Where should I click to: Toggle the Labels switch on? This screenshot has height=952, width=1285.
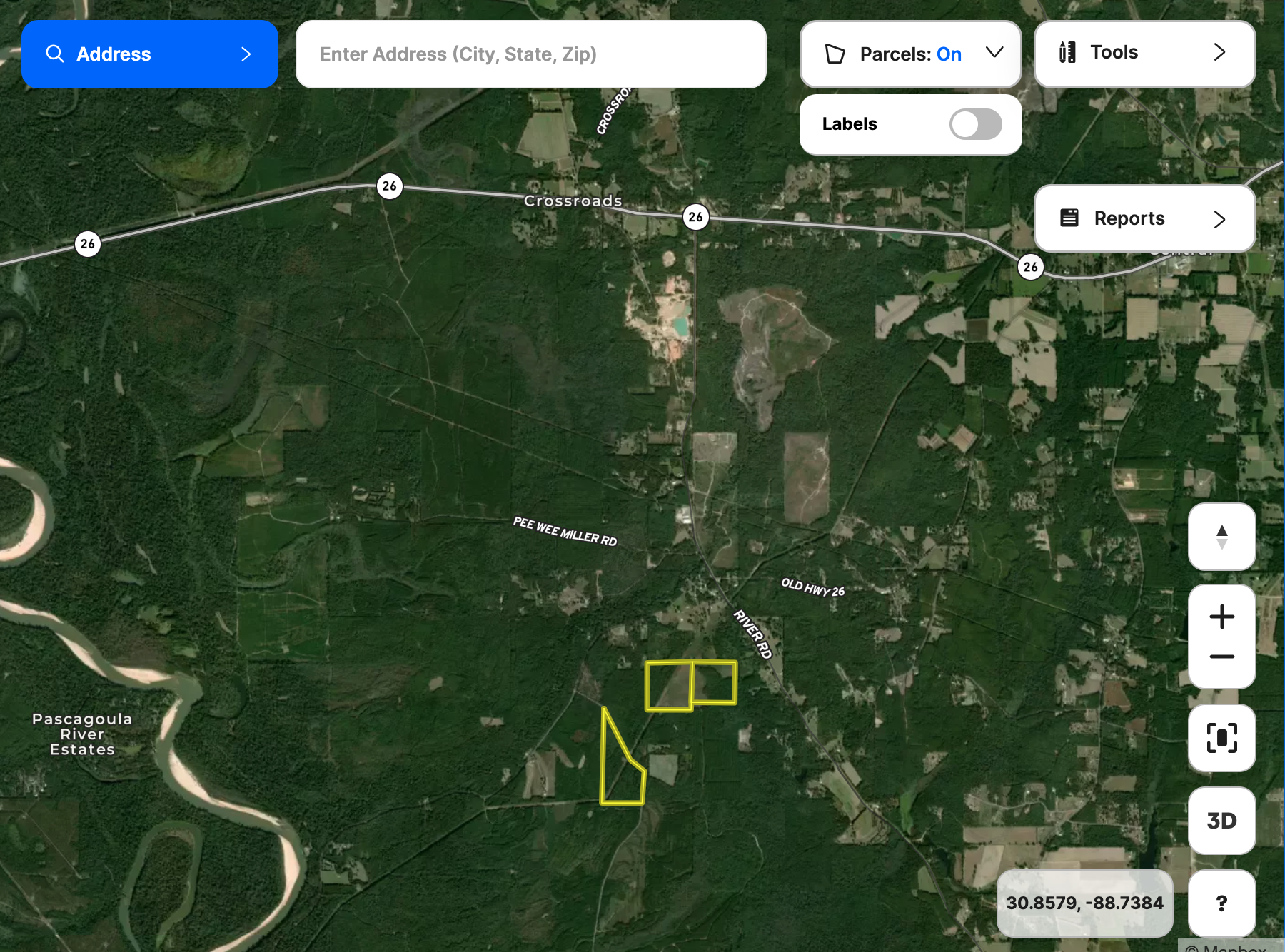point(975,124)
